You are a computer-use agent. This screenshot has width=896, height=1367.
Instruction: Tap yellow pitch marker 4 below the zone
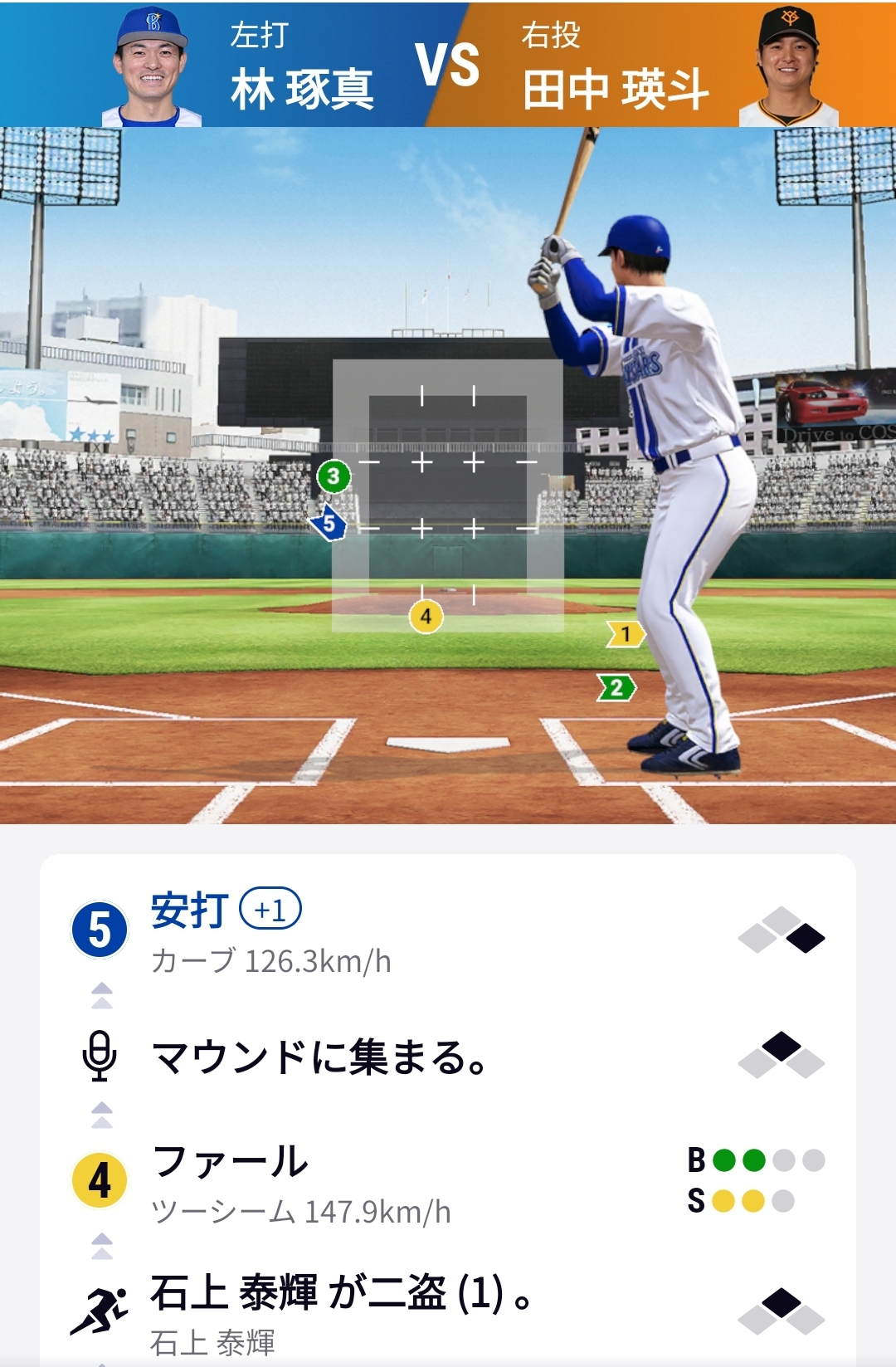[x=426, y=617]
